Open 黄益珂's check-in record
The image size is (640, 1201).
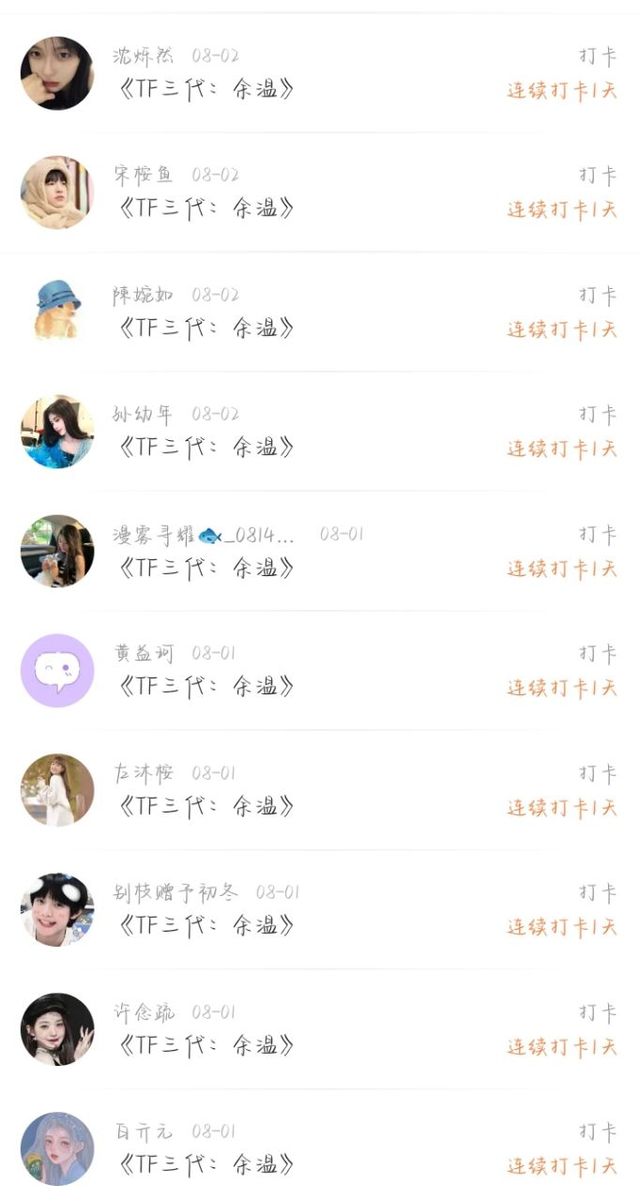click(x=320, y=670)
